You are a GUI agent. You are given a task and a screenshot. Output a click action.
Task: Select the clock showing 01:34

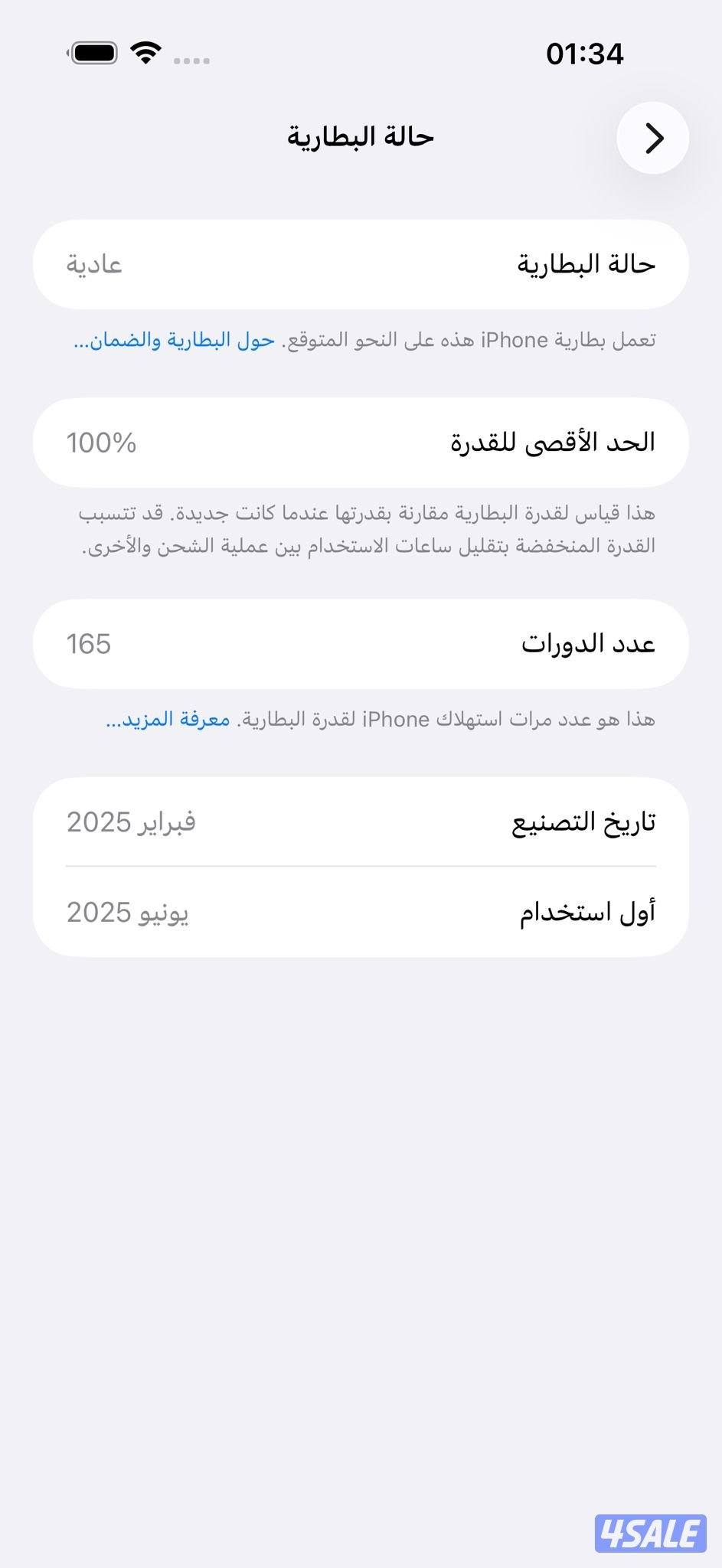click(585, 52)
